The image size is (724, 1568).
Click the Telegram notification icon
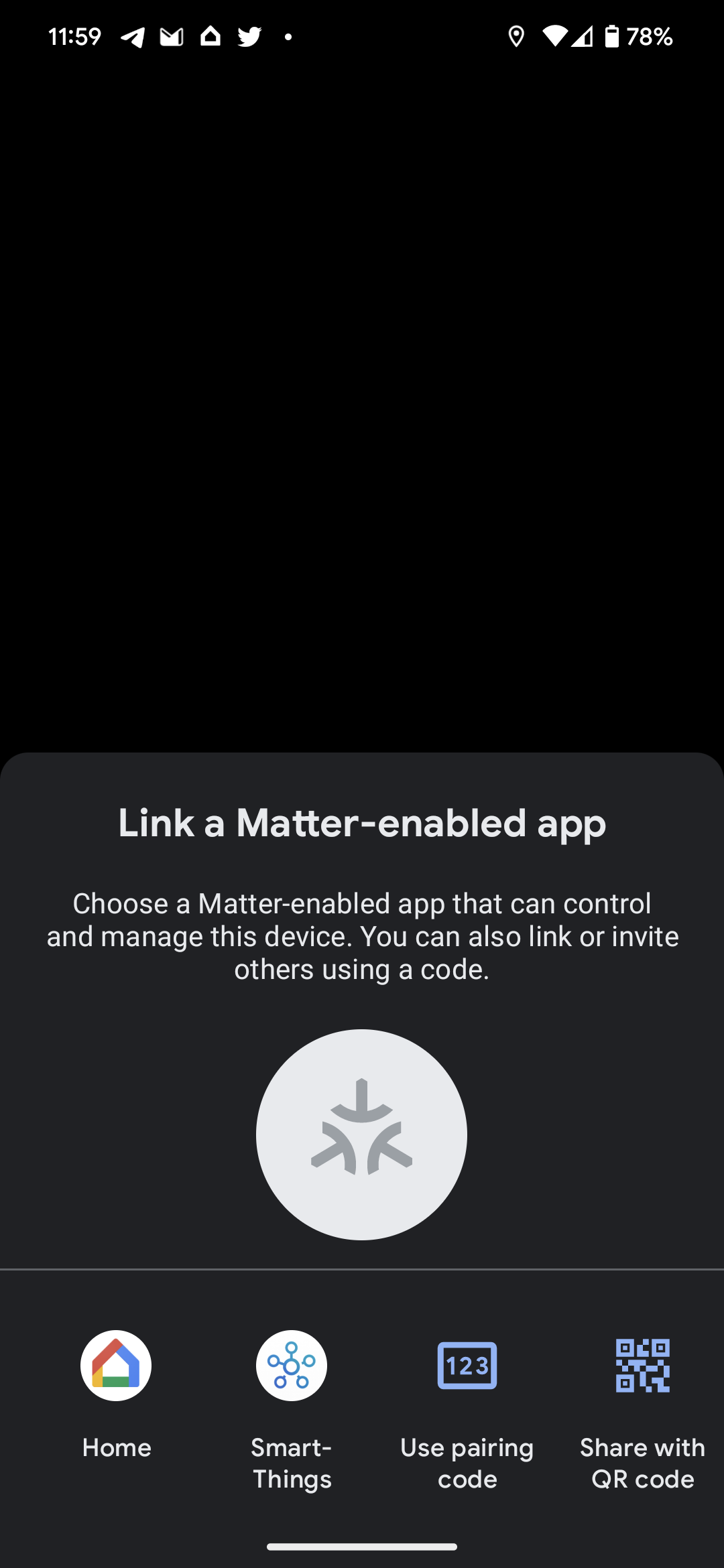point(132,37)
